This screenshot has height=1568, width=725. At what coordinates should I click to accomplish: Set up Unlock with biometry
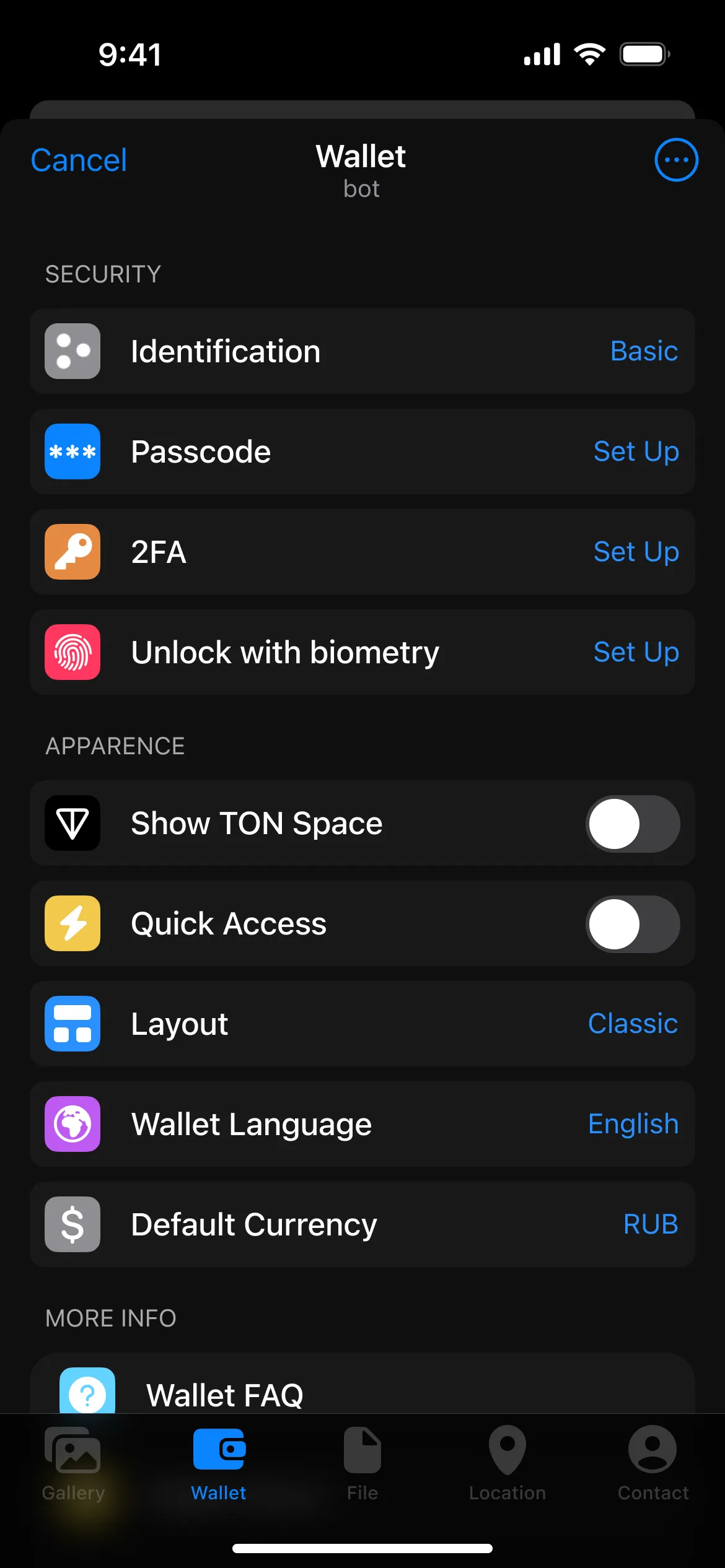pos(362,652)
